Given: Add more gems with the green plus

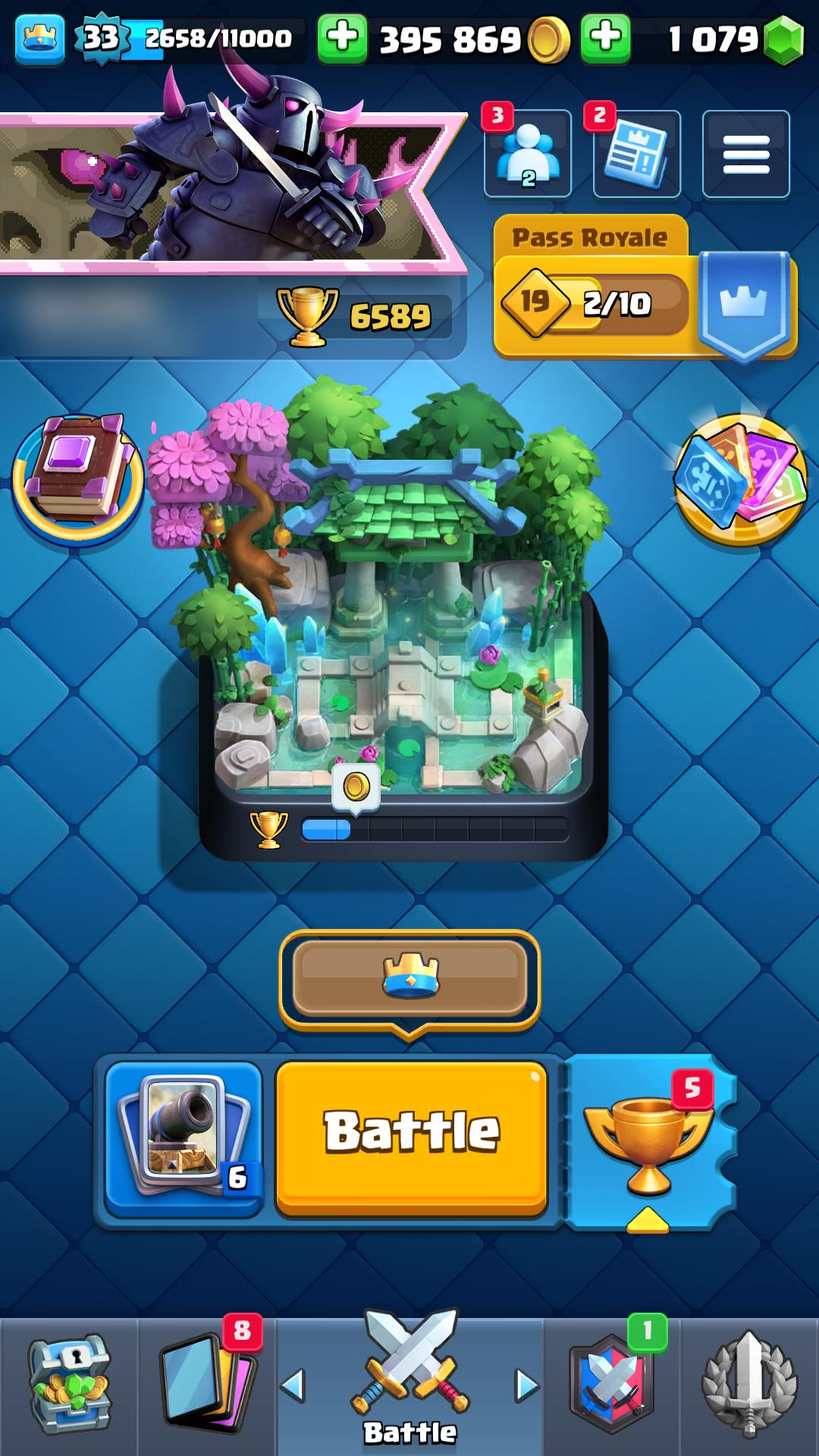Looking at the screenshot, I should (606, 38).
